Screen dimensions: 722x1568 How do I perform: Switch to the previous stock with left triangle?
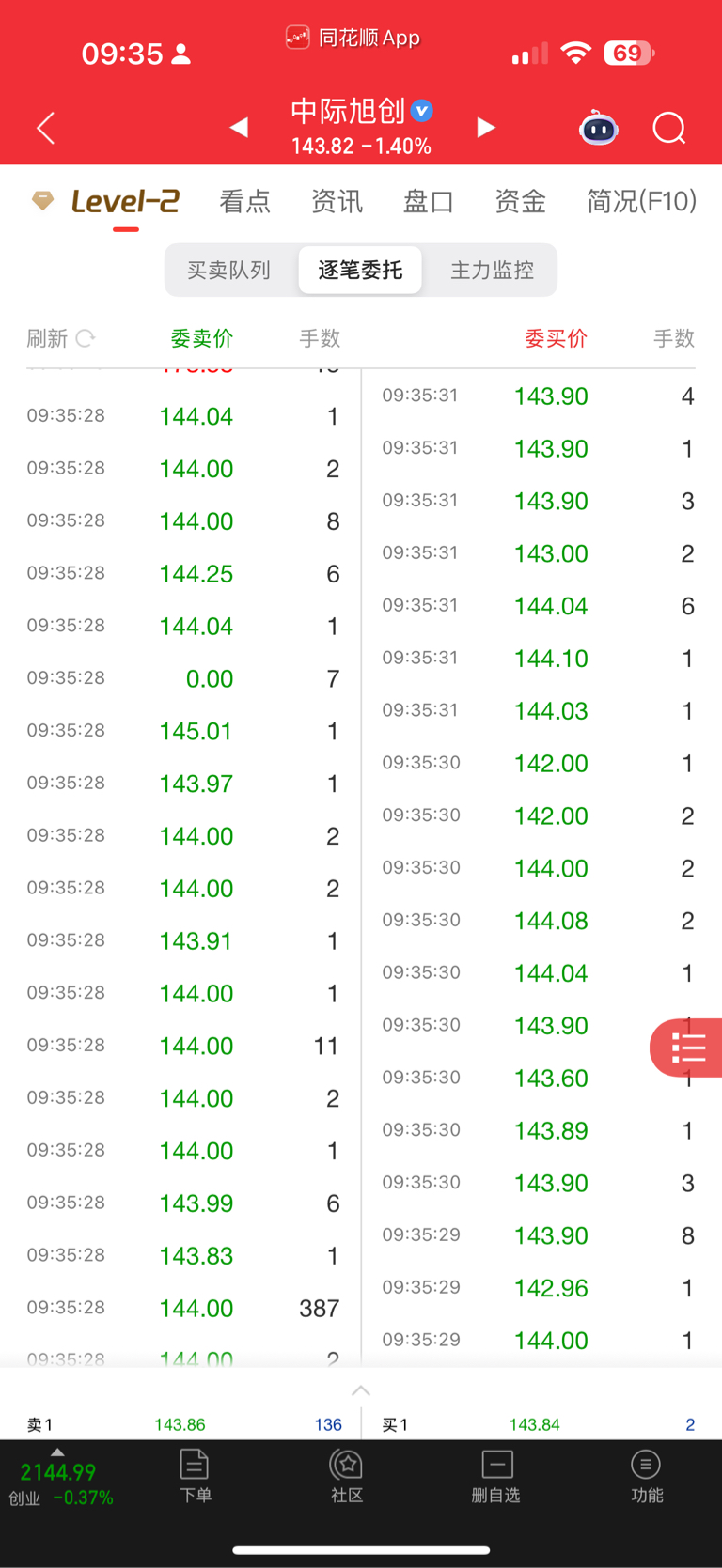[x=239, y=128]
